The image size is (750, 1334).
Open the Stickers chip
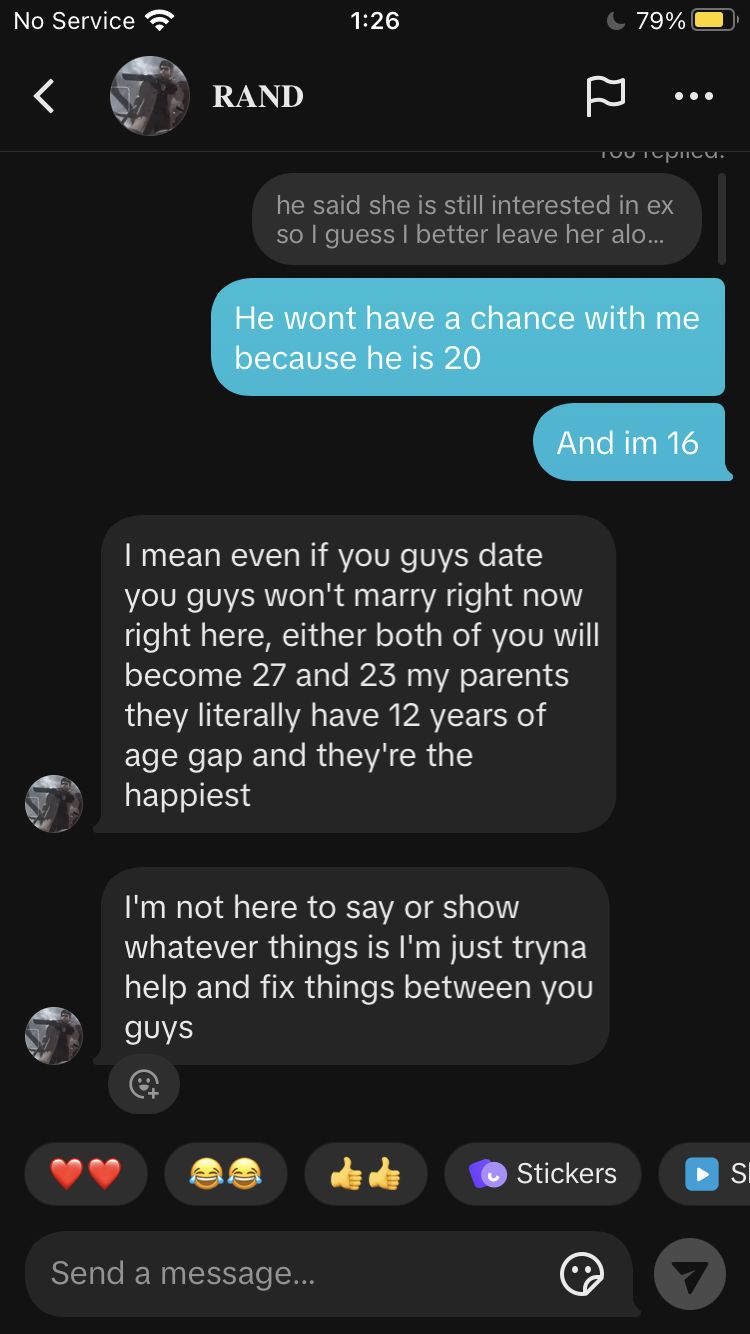click(x=543, y=1174)
